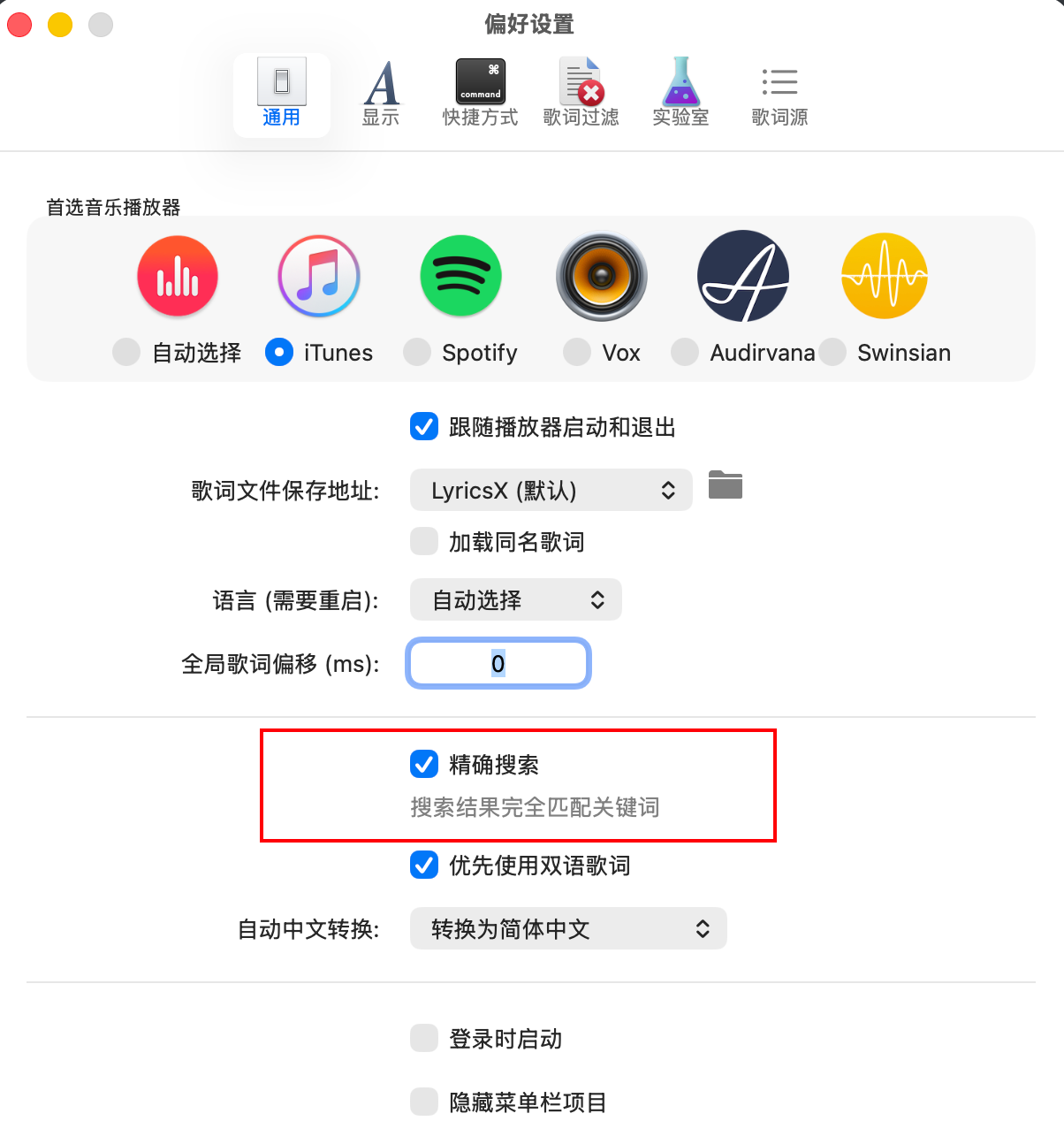Select Spotify as preferred player
This screenshot has width=1064, height=1144.
point(417,352)
